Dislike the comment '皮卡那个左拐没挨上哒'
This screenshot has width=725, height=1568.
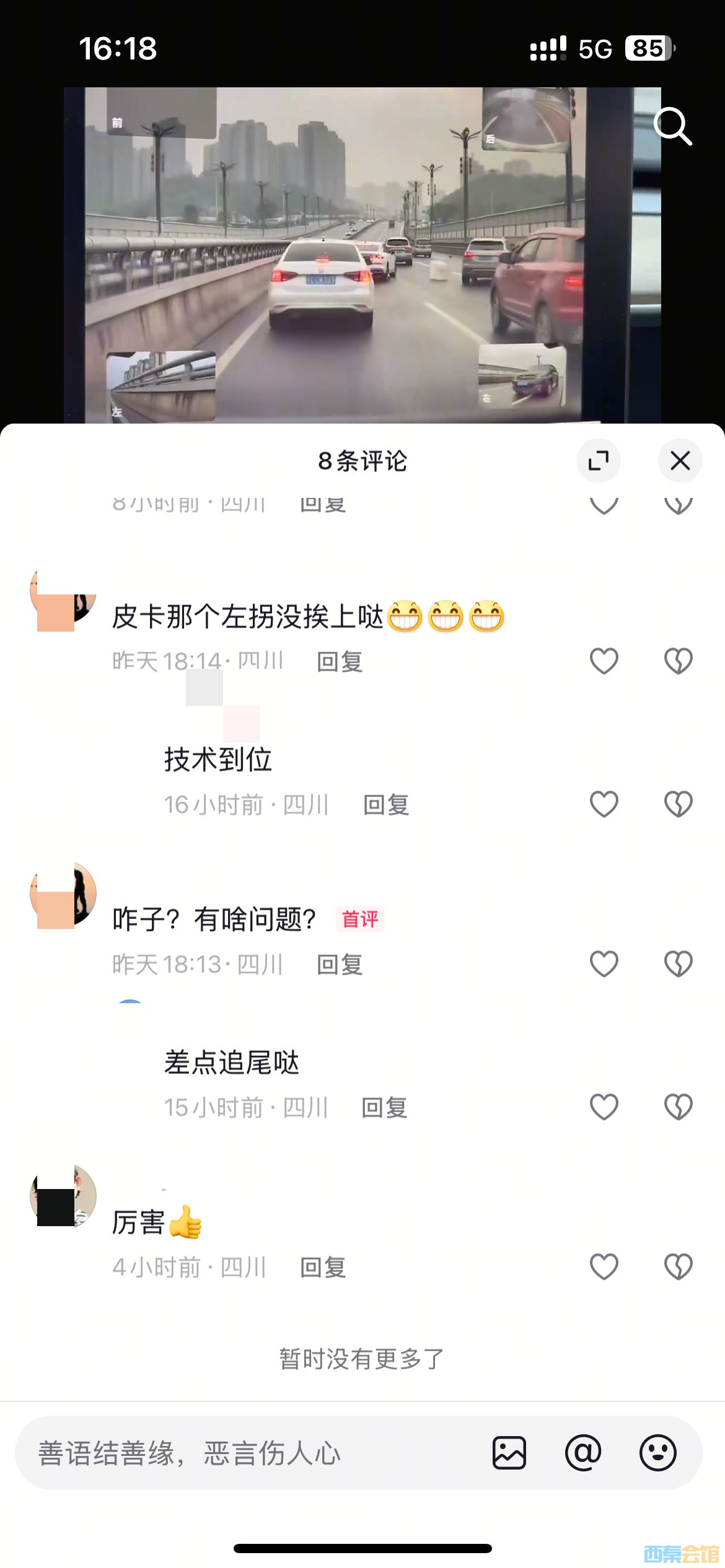point(678,661)
